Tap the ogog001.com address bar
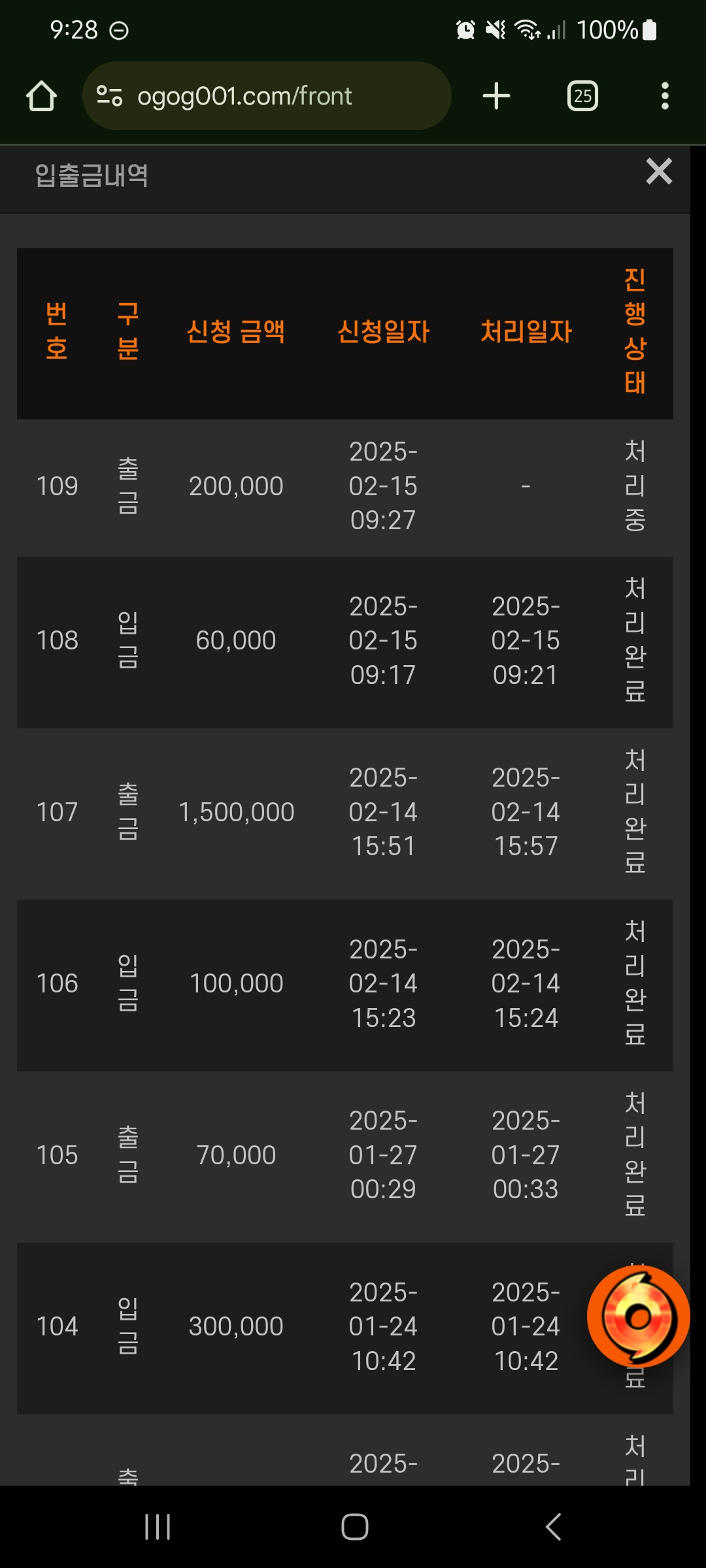 [x=267, y=96]
